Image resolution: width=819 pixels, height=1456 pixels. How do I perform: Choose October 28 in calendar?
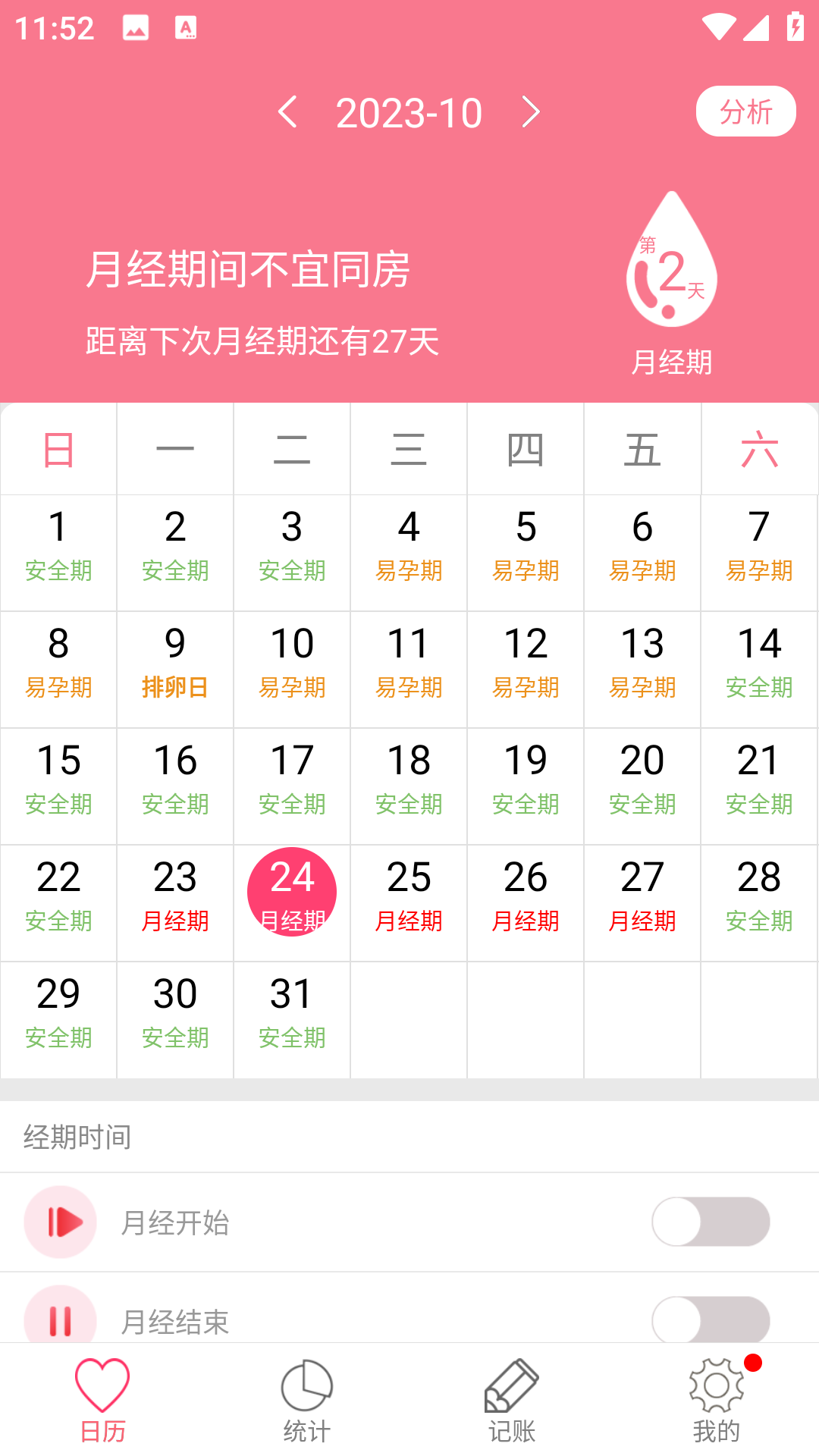coord(758,901)
